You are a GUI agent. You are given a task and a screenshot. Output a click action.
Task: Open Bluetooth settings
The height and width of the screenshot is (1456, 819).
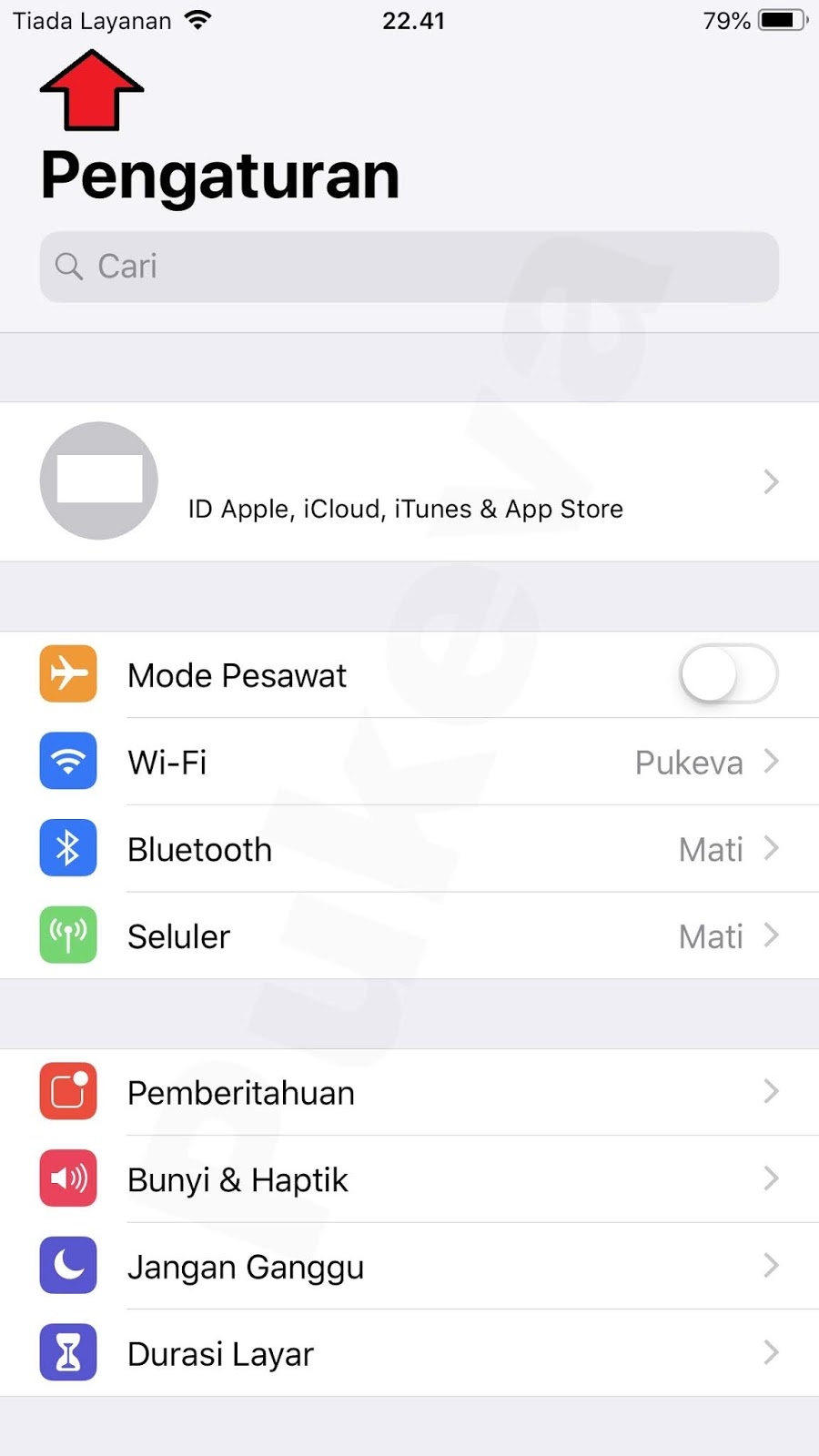click(409, 849)
